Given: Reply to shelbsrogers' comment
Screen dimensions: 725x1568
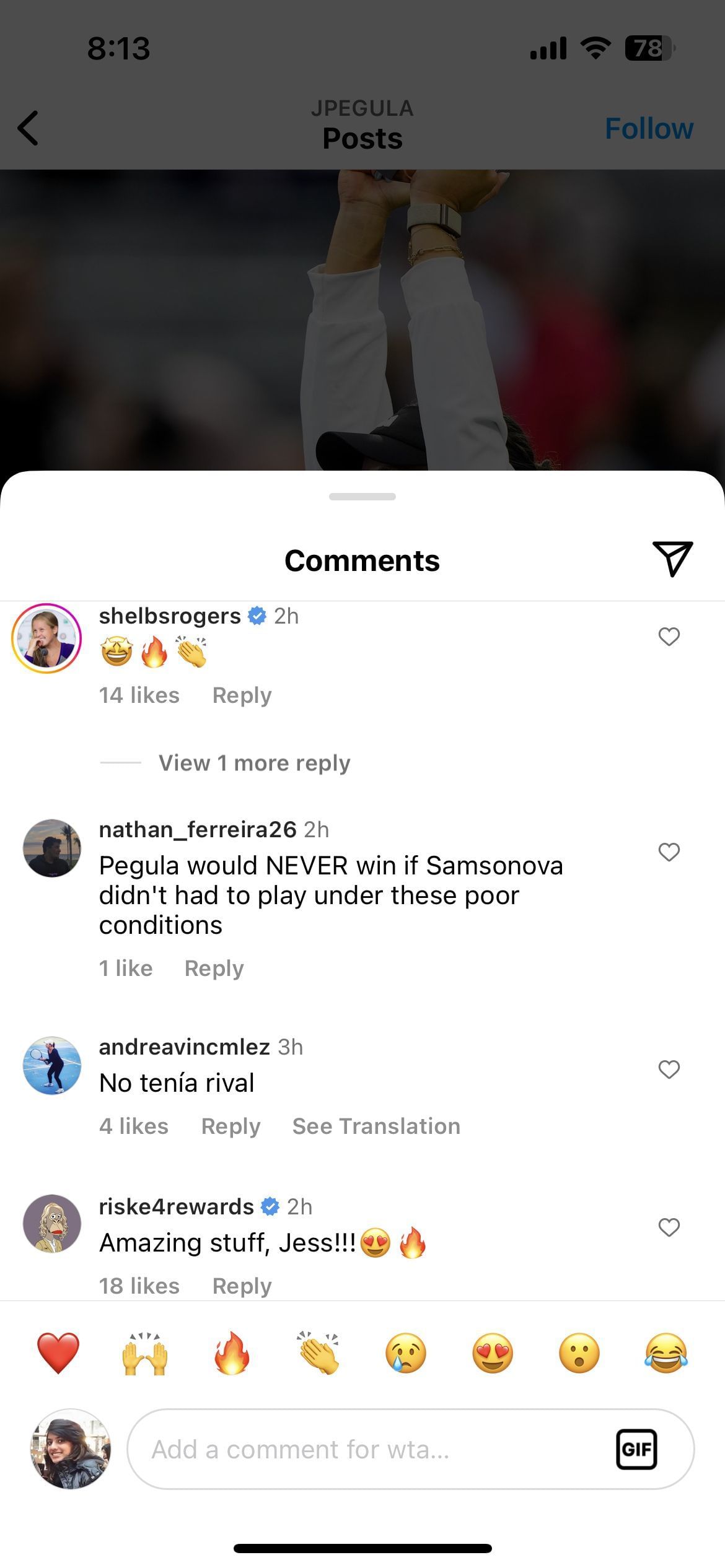Looking at the screenshot, I should [242, 695].
